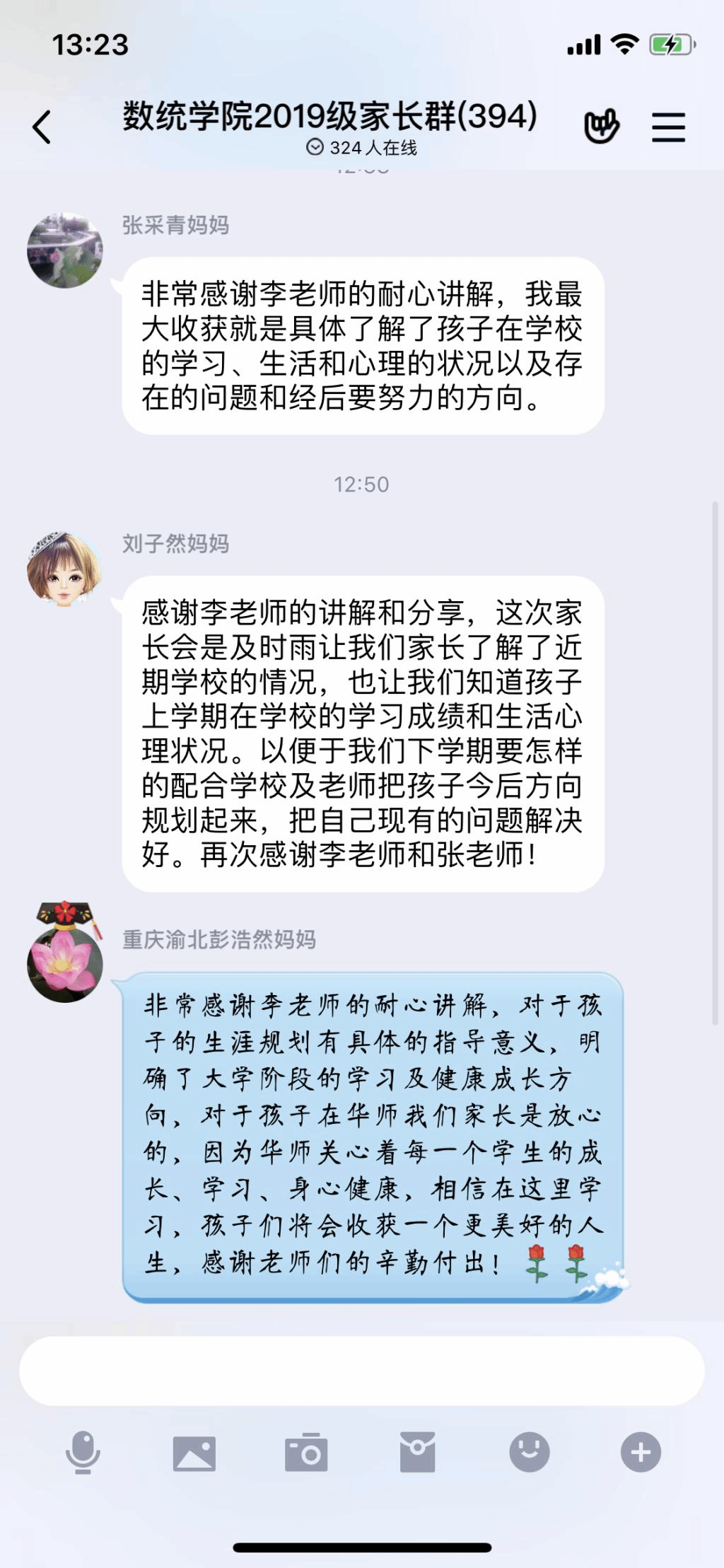Go back from the group chat
Screen dimensions: 724x1568
click(x=42, y=127)
